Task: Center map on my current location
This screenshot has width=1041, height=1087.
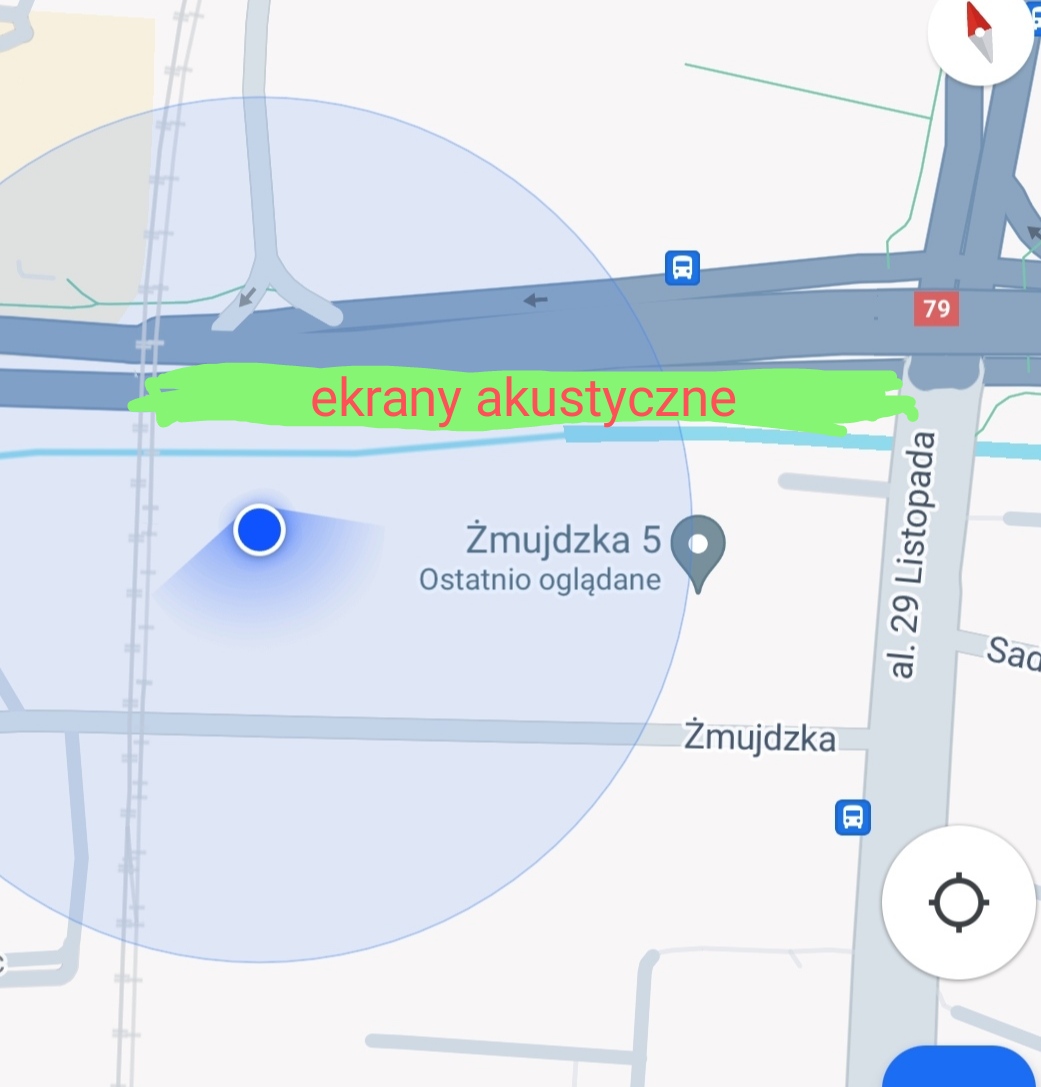Action: (x=958, y=902)
